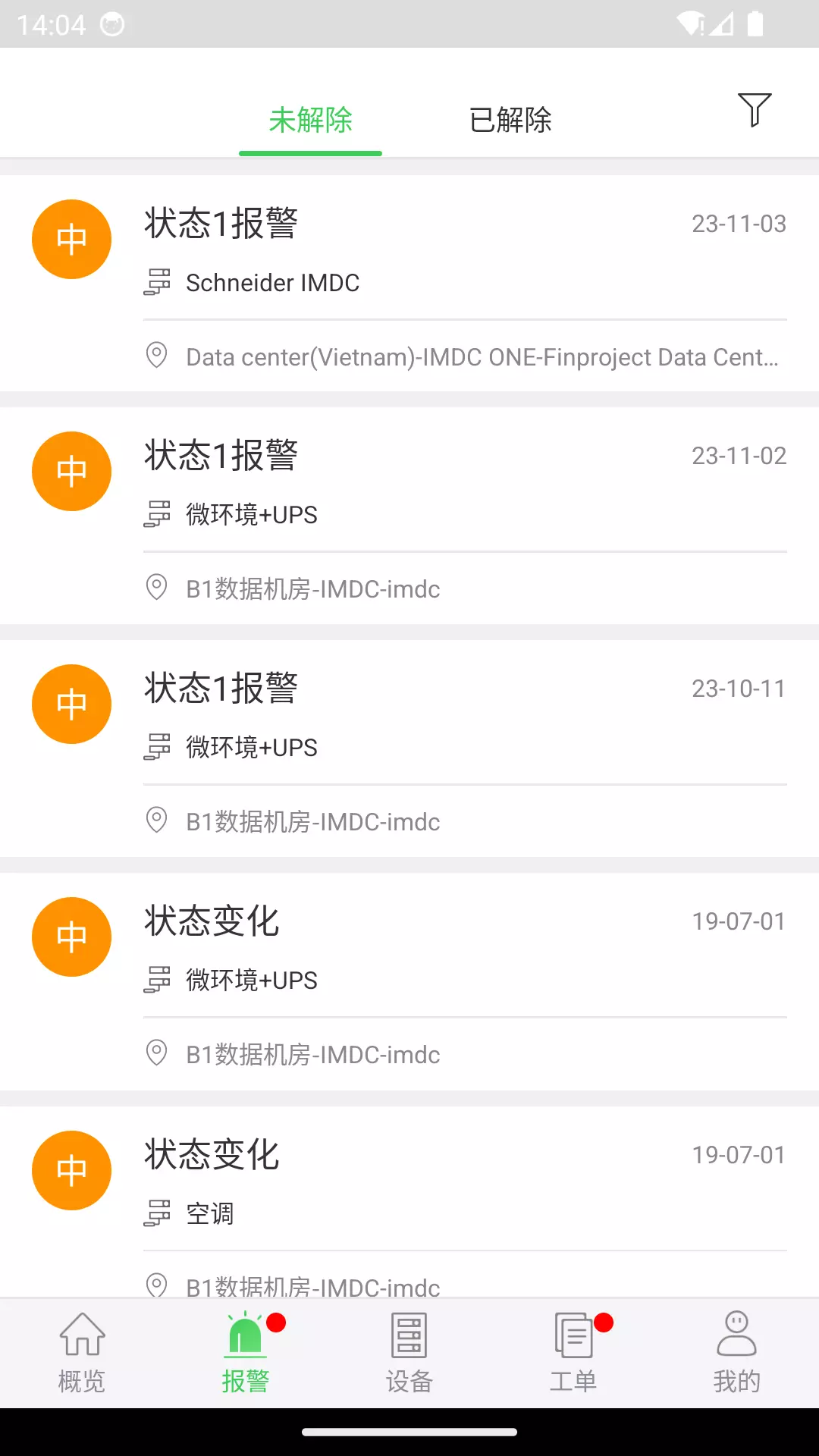Go to the 概览 tab
This screenshot has width=819, height=1456.
pos(82,1353)
